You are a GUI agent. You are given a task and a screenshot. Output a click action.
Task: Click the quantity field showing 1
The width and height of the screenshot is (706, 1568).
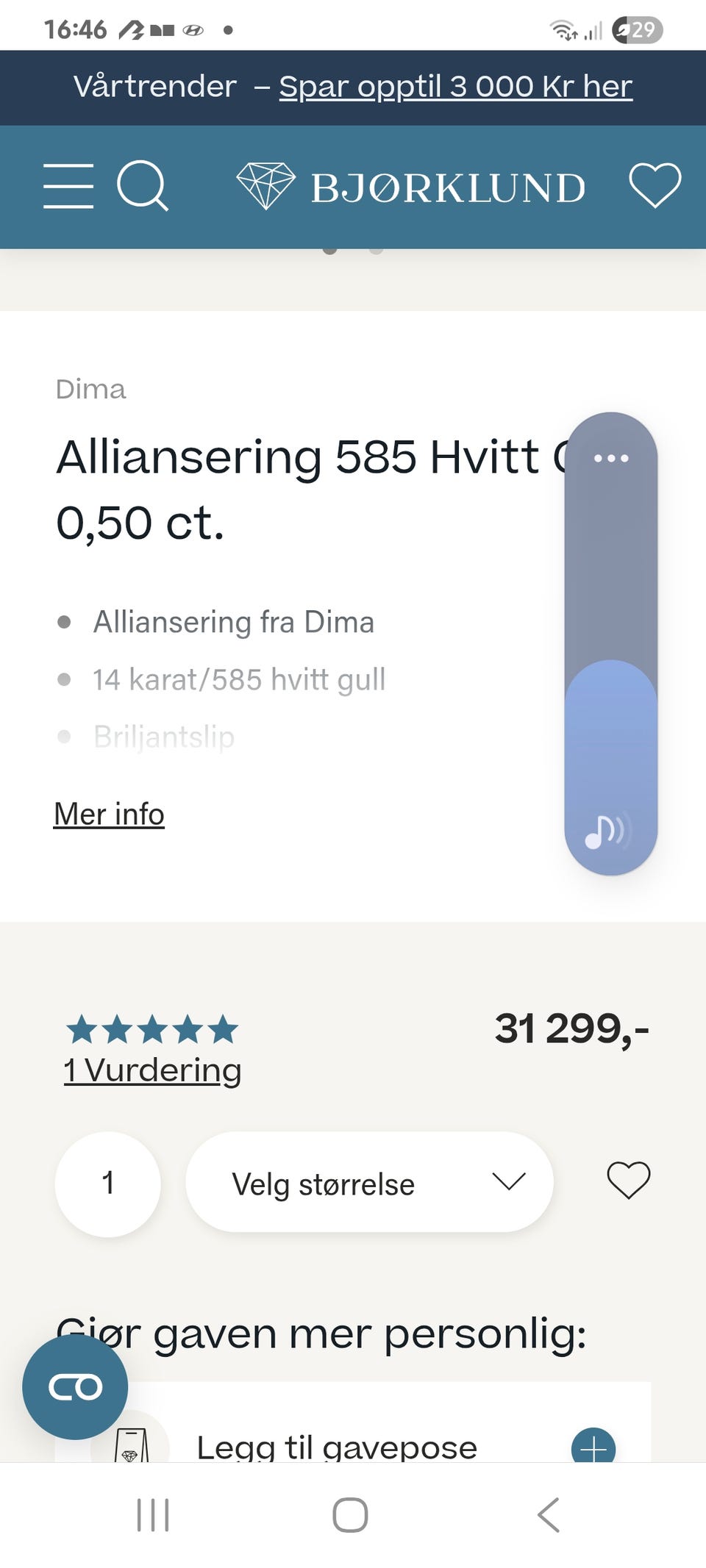coord(107,1184)
